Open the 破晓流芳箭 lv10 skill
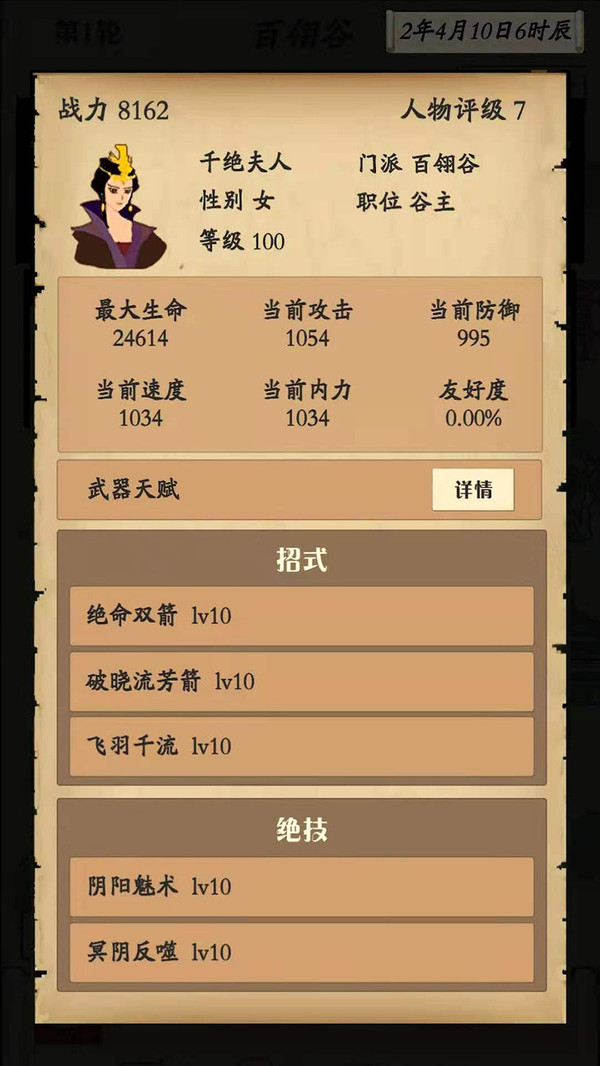Image resolution: width=600 pixels, height=1066 pixels. point(301,682)
